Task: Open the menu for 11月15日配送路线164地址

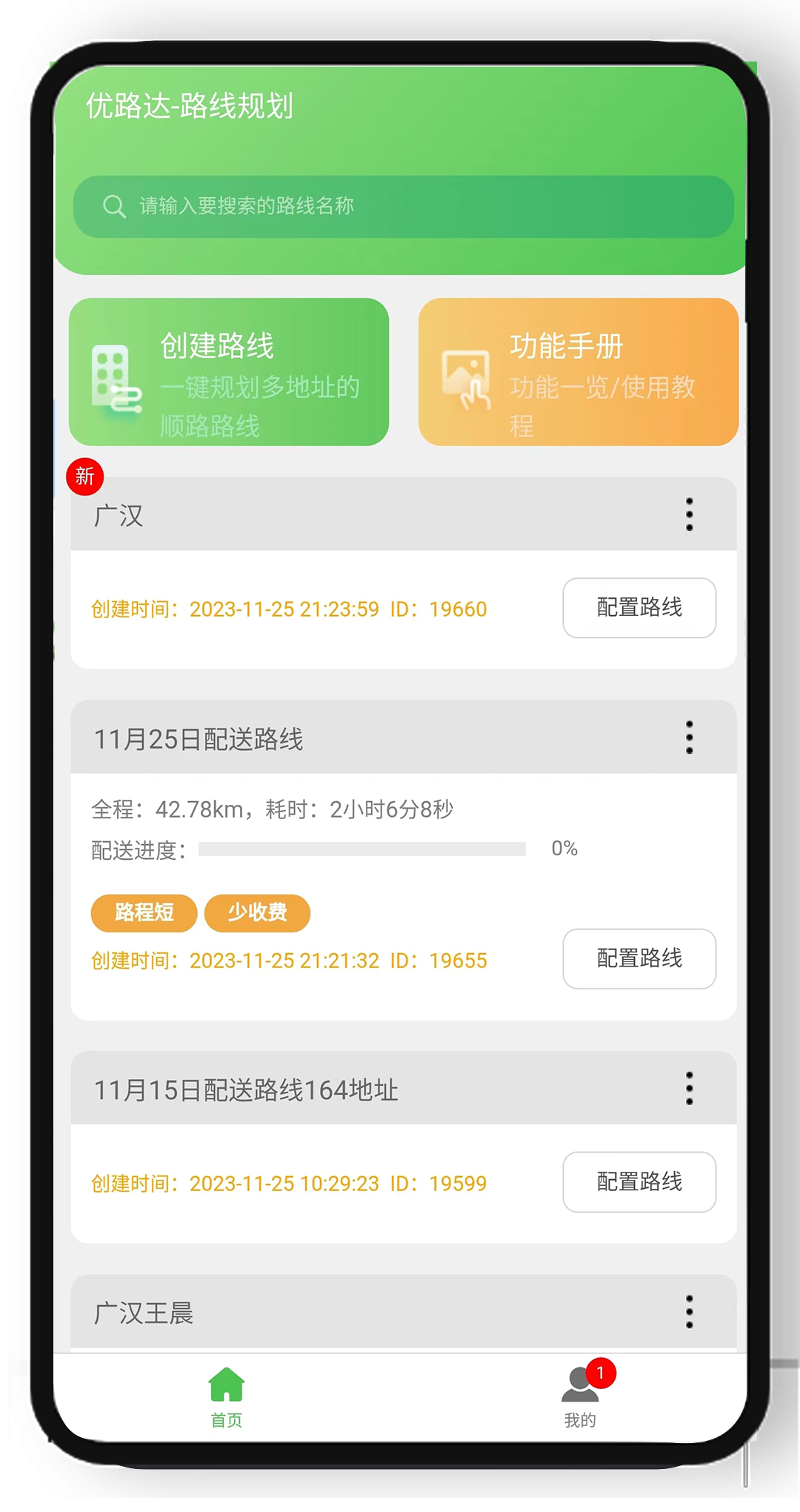Action: (x=689, y=1087)
